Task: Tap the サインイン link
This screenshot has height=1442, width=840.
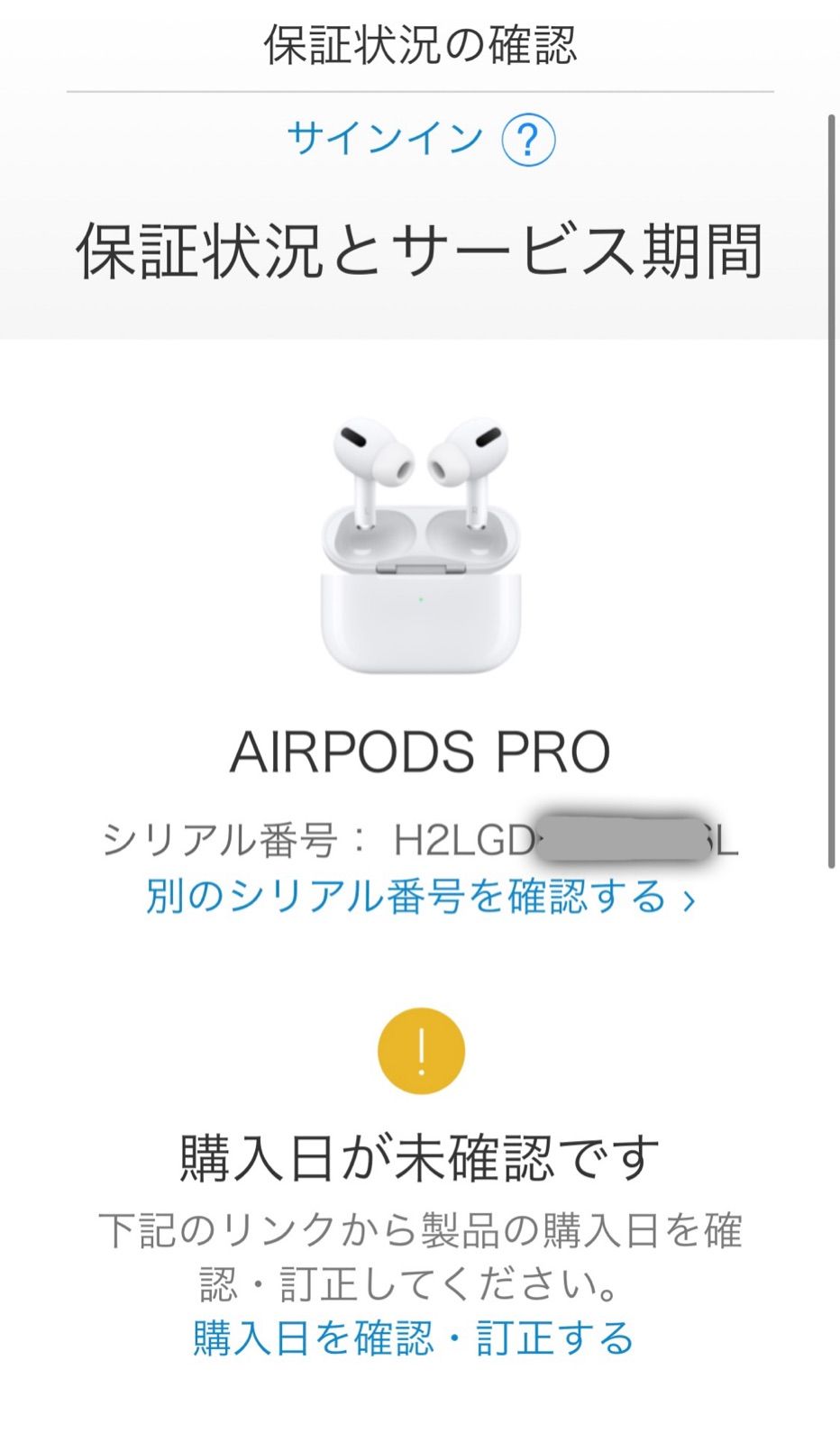Action: point(385,139)
